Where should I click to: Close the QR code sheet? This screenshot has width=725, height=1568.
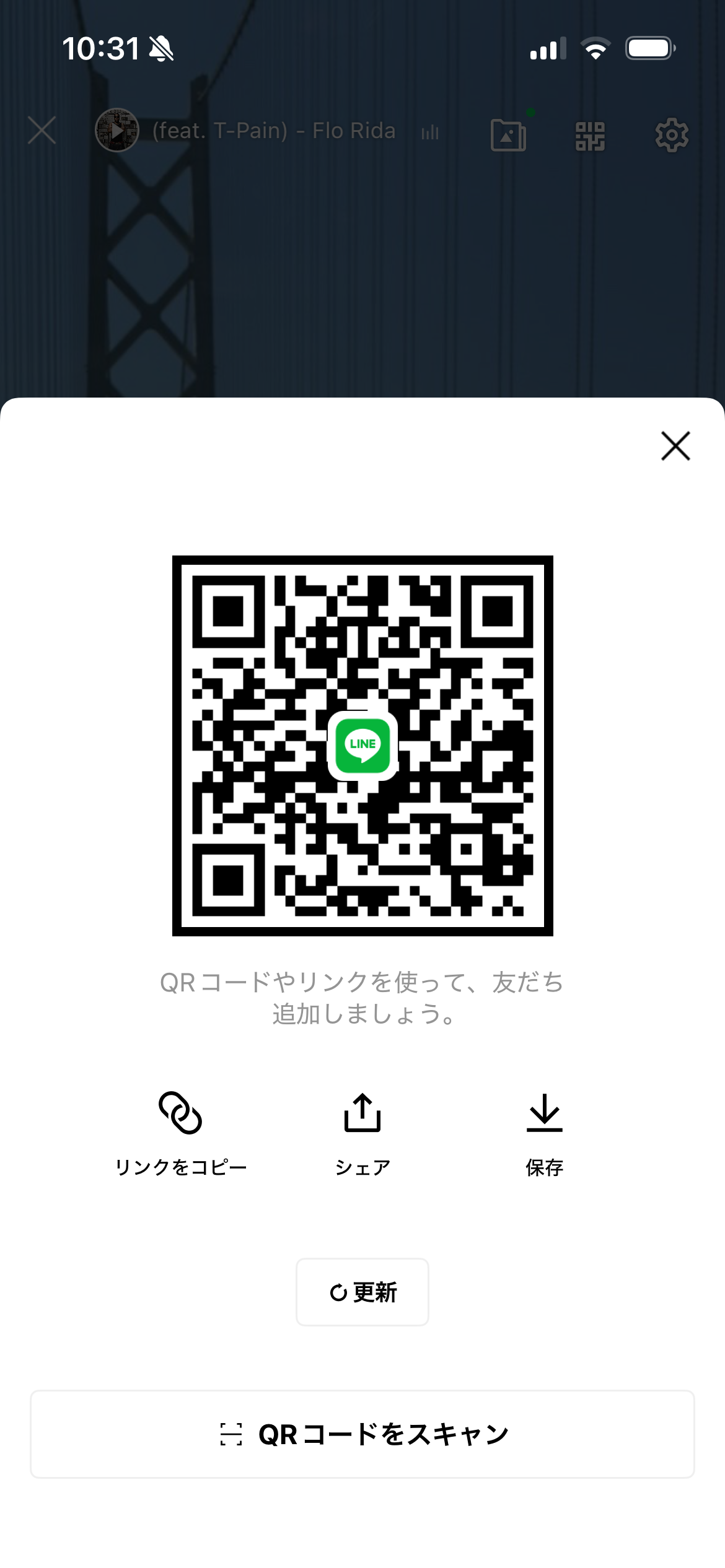coord(675,446)
